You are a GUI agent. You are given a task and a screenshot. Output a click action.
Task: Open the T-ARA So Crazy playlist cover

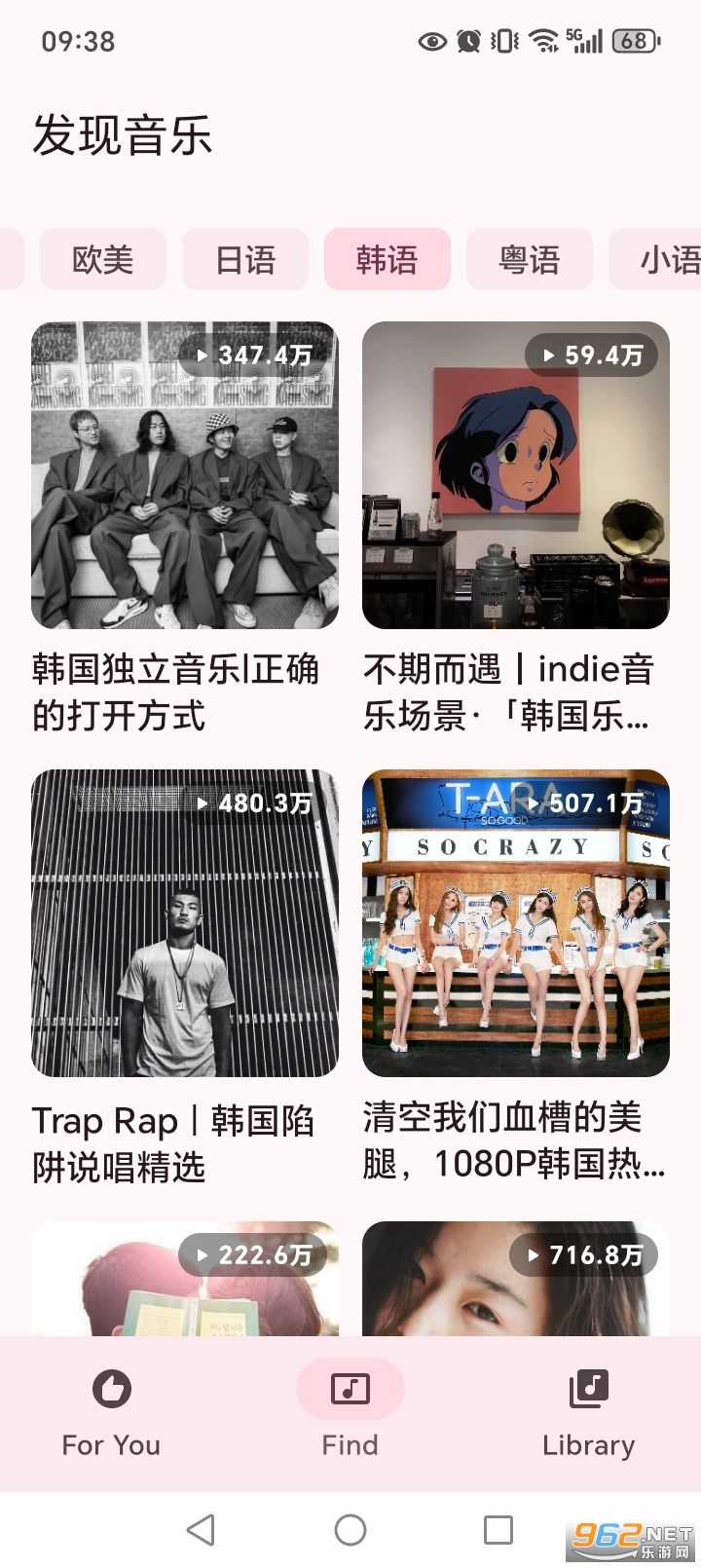click(515, 923)
